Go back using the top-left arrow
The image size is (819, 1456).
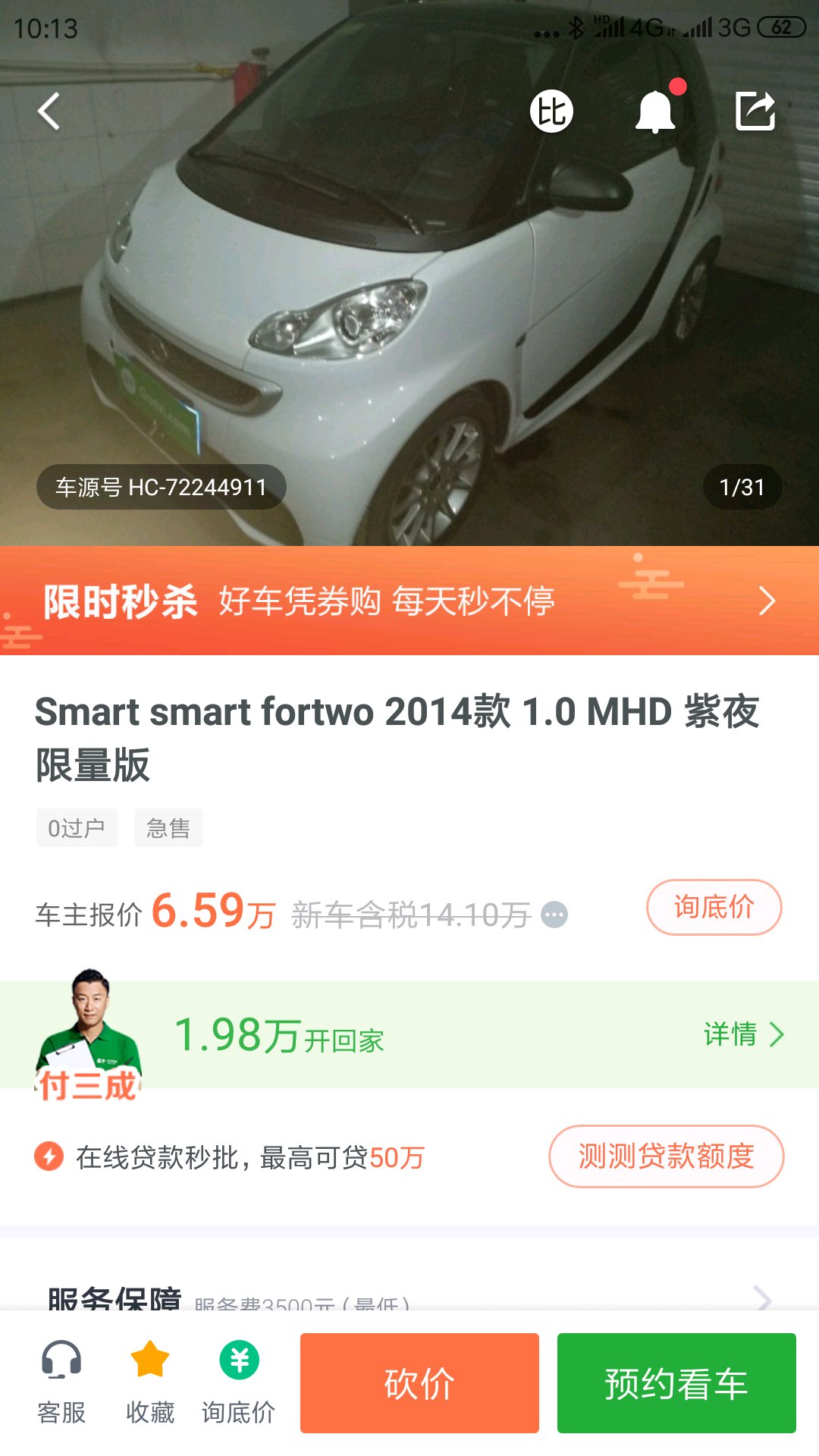coord(49,111)
